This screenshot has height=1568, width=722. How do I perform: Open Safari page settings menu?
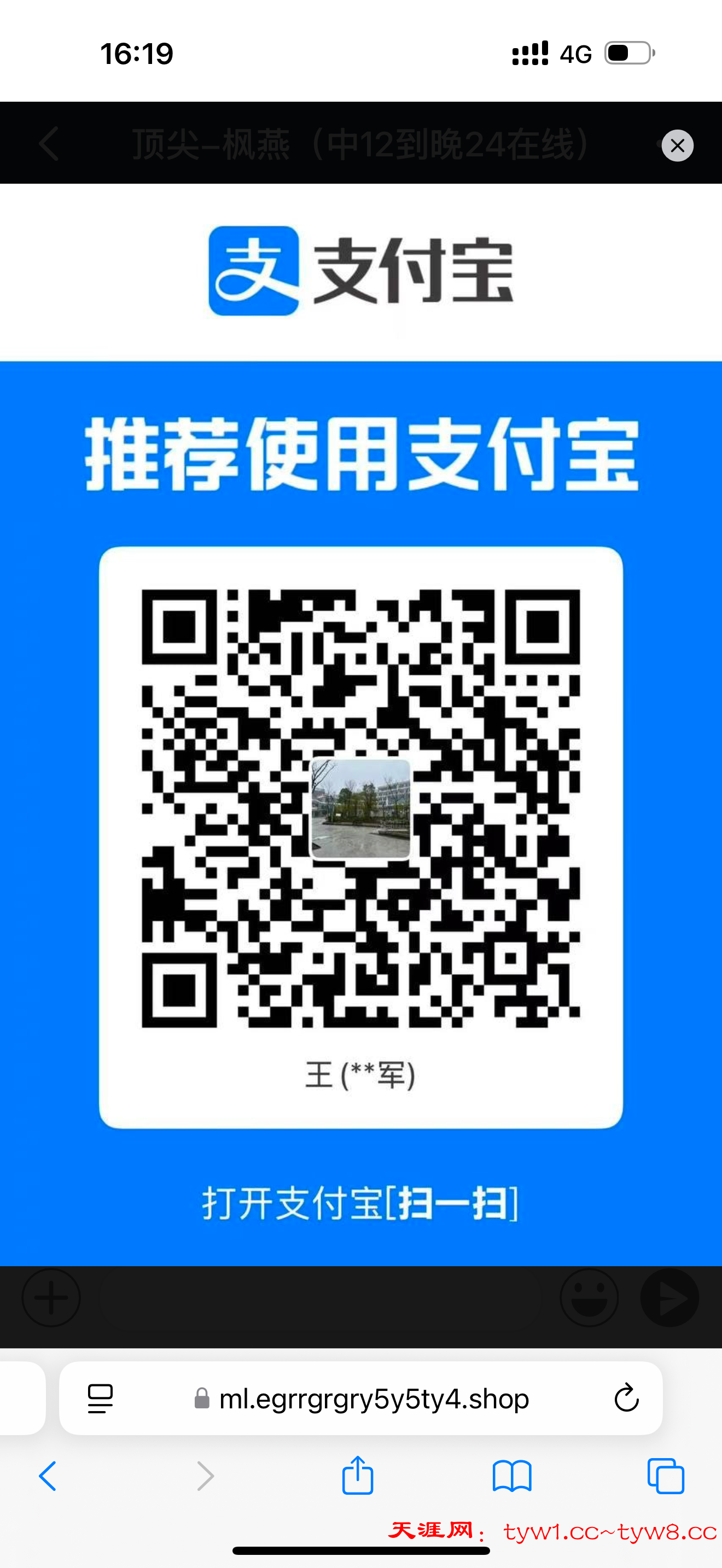(x=101, y=1399)
